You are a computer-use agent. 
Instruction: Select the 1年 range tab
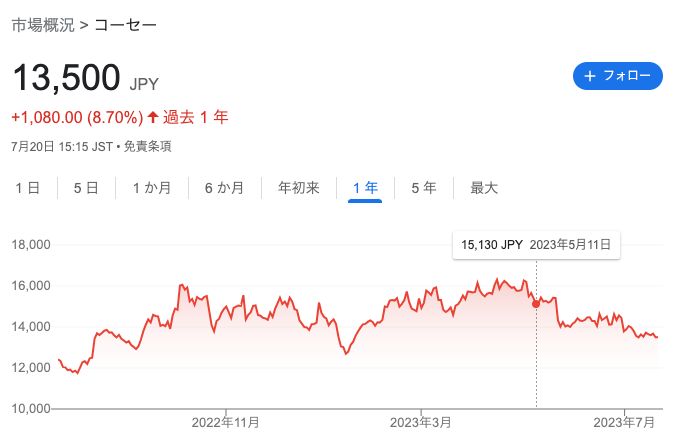[365, 187]
